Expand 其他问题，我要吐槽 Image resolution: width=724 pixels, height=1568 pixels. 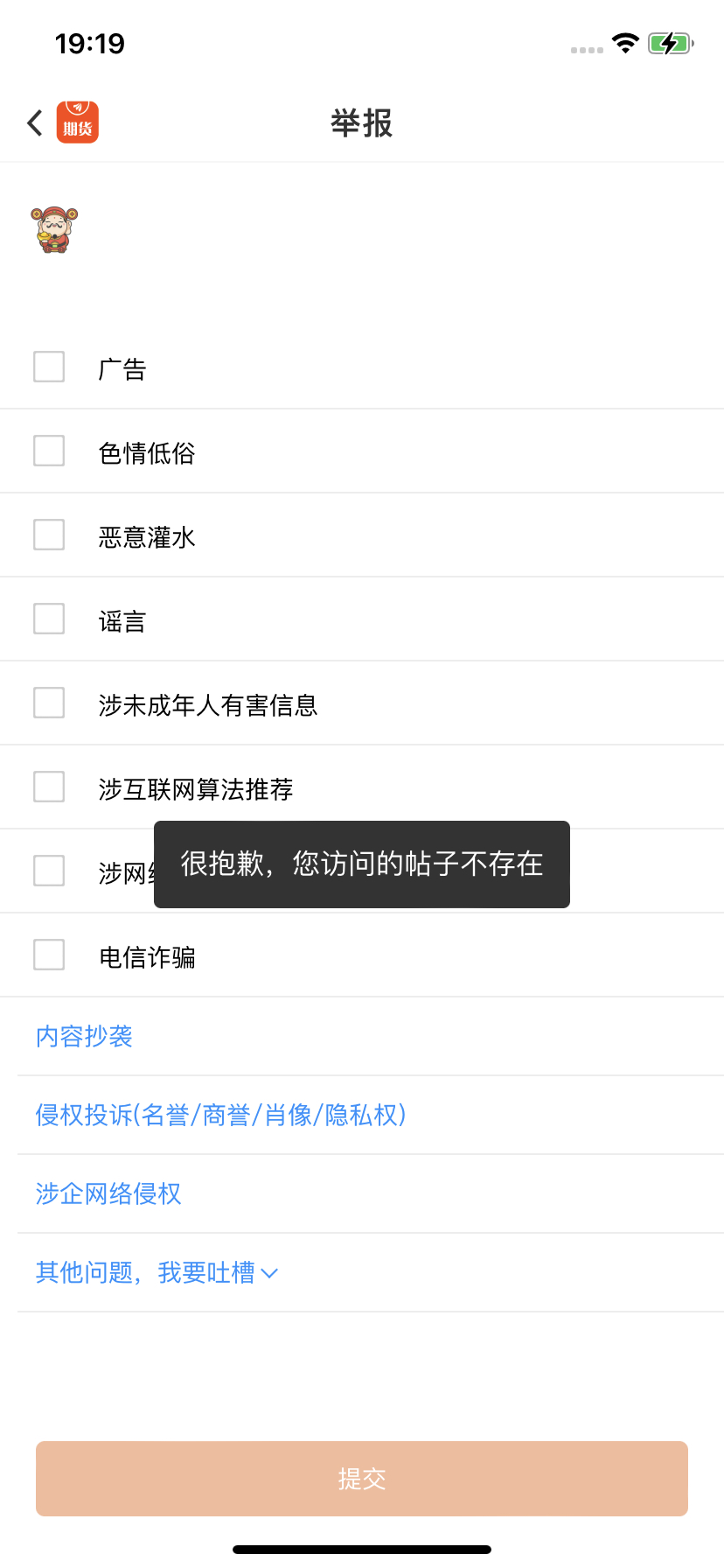pos(157,1272)
